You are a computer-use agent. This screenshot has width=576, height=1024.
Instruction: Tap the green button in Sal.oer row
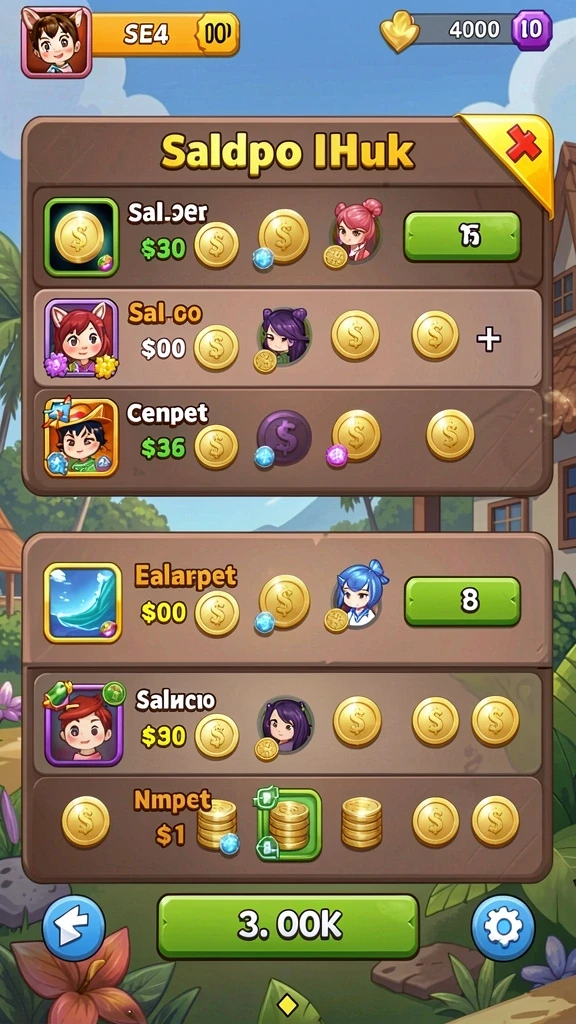[462, 236]
